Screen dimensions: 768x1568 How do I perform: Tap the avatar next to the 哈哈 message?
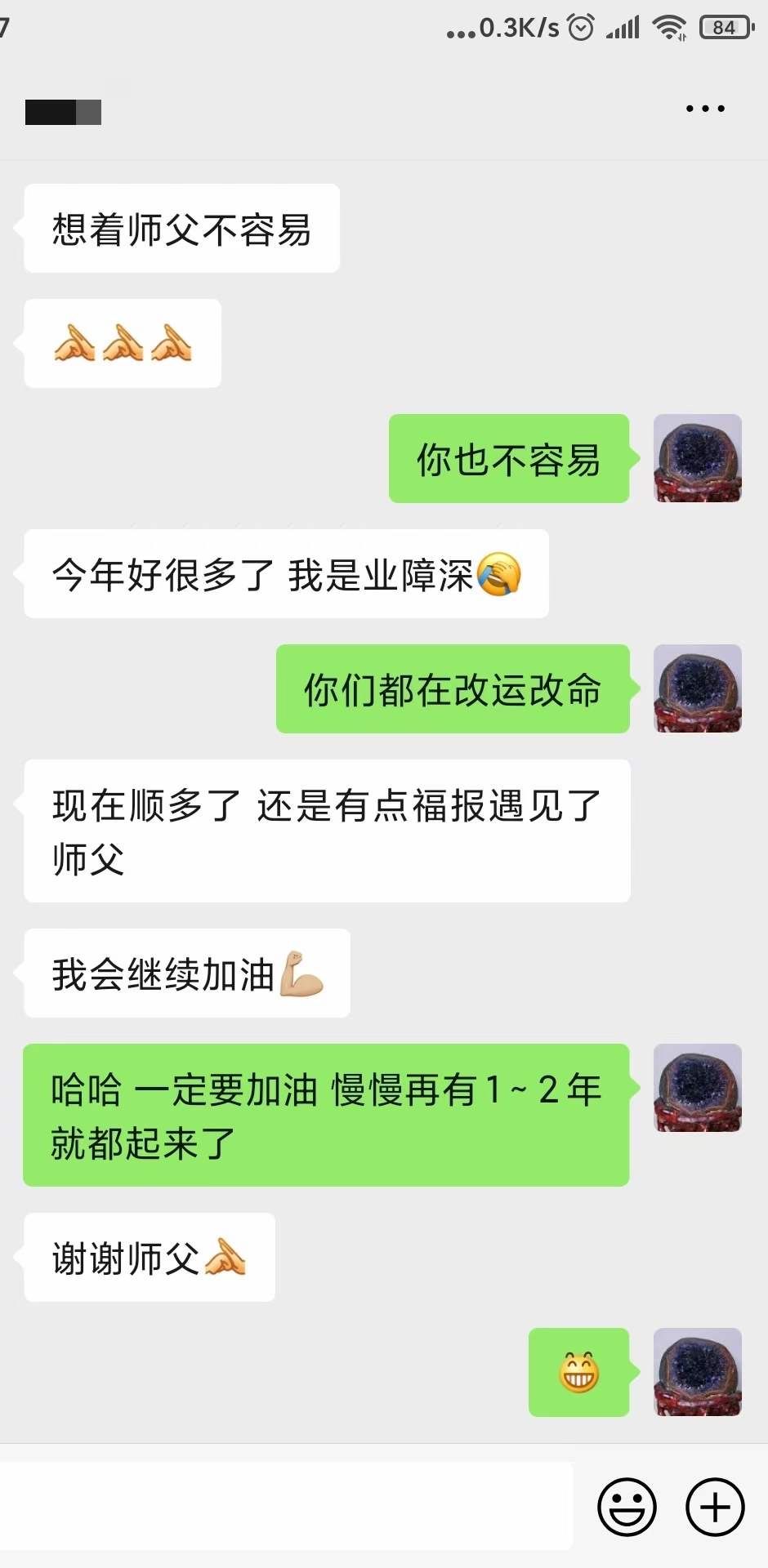coord(697,1086)
